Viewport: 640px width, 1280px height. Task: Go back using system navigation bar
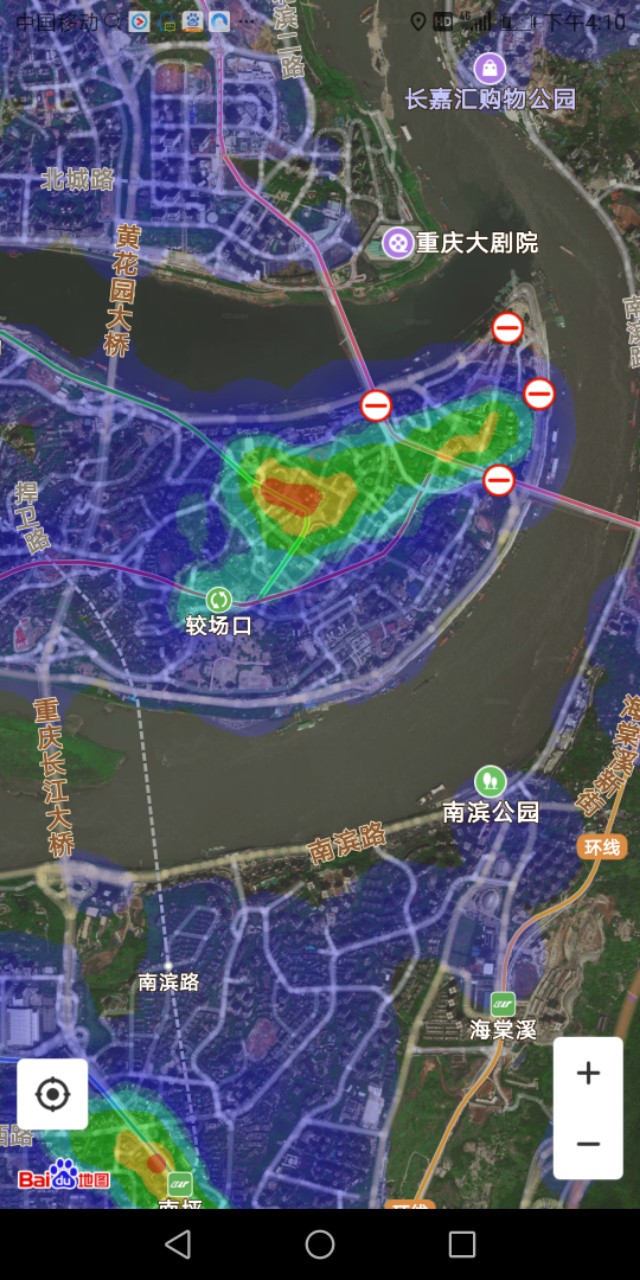point(178,1244)
